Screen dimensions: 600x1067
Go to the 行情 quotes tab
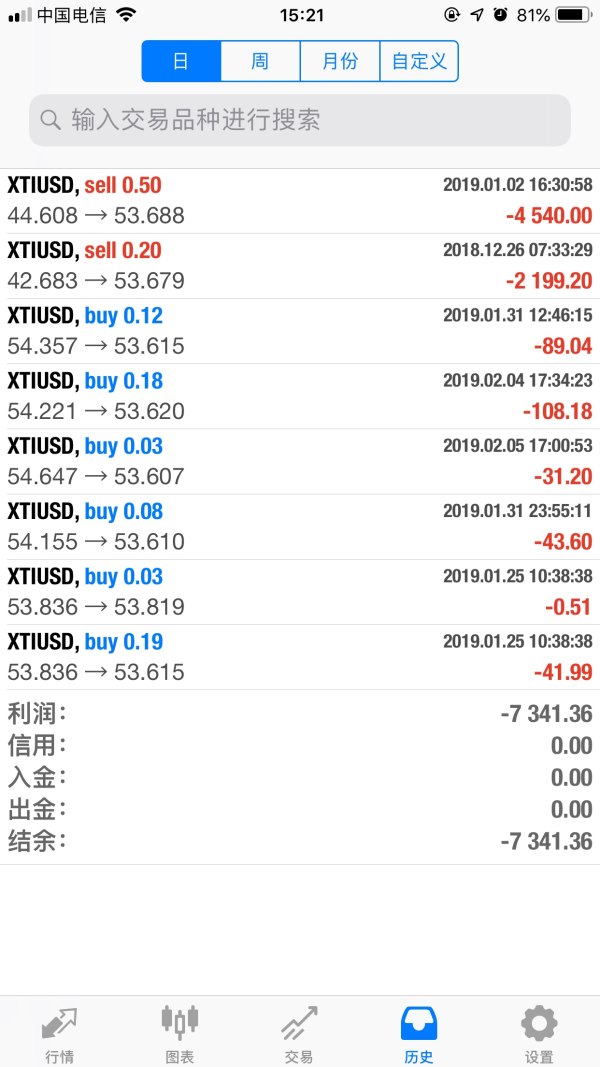click(60, 1033)
